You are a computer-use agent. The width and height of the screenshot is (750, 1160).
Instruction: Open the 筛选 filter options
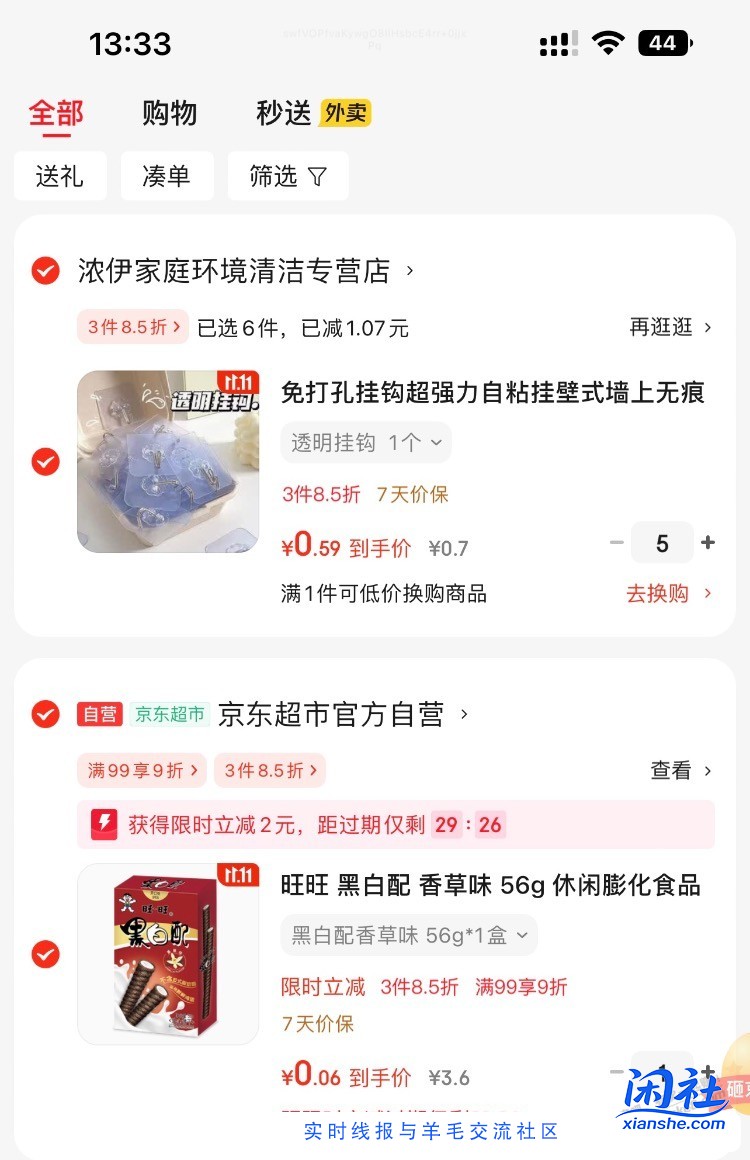[287, 175]
